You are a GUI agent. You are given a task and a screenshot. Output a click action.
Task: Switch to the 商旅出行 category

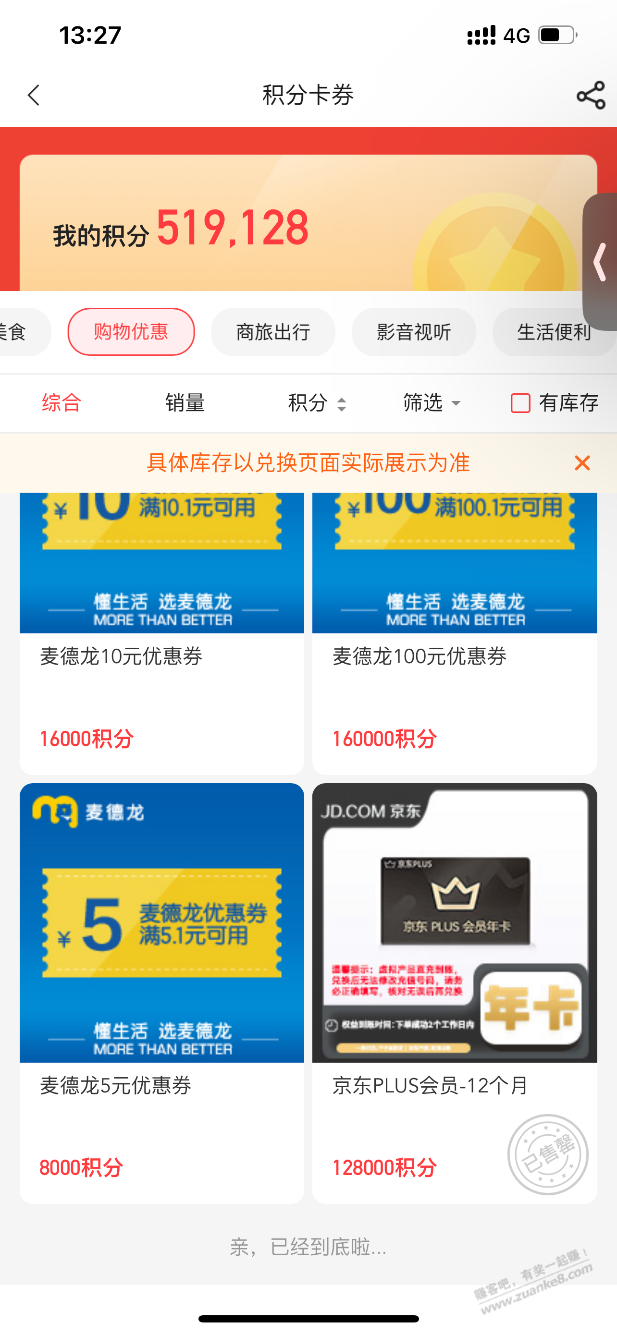point(273,332)
